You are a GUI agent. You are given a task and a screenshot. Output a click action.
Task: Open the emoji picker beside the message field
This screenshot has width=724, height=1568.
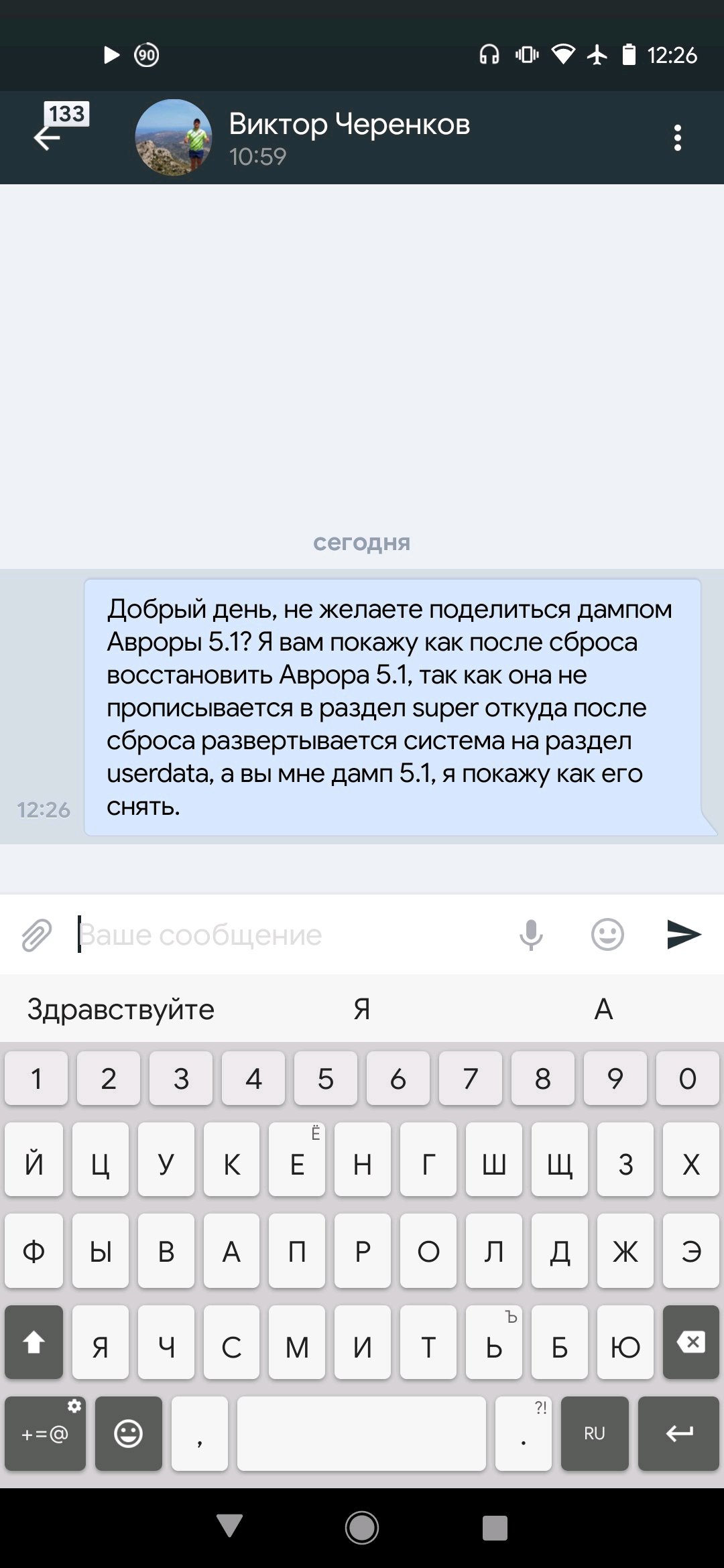(x=607, y=935)
